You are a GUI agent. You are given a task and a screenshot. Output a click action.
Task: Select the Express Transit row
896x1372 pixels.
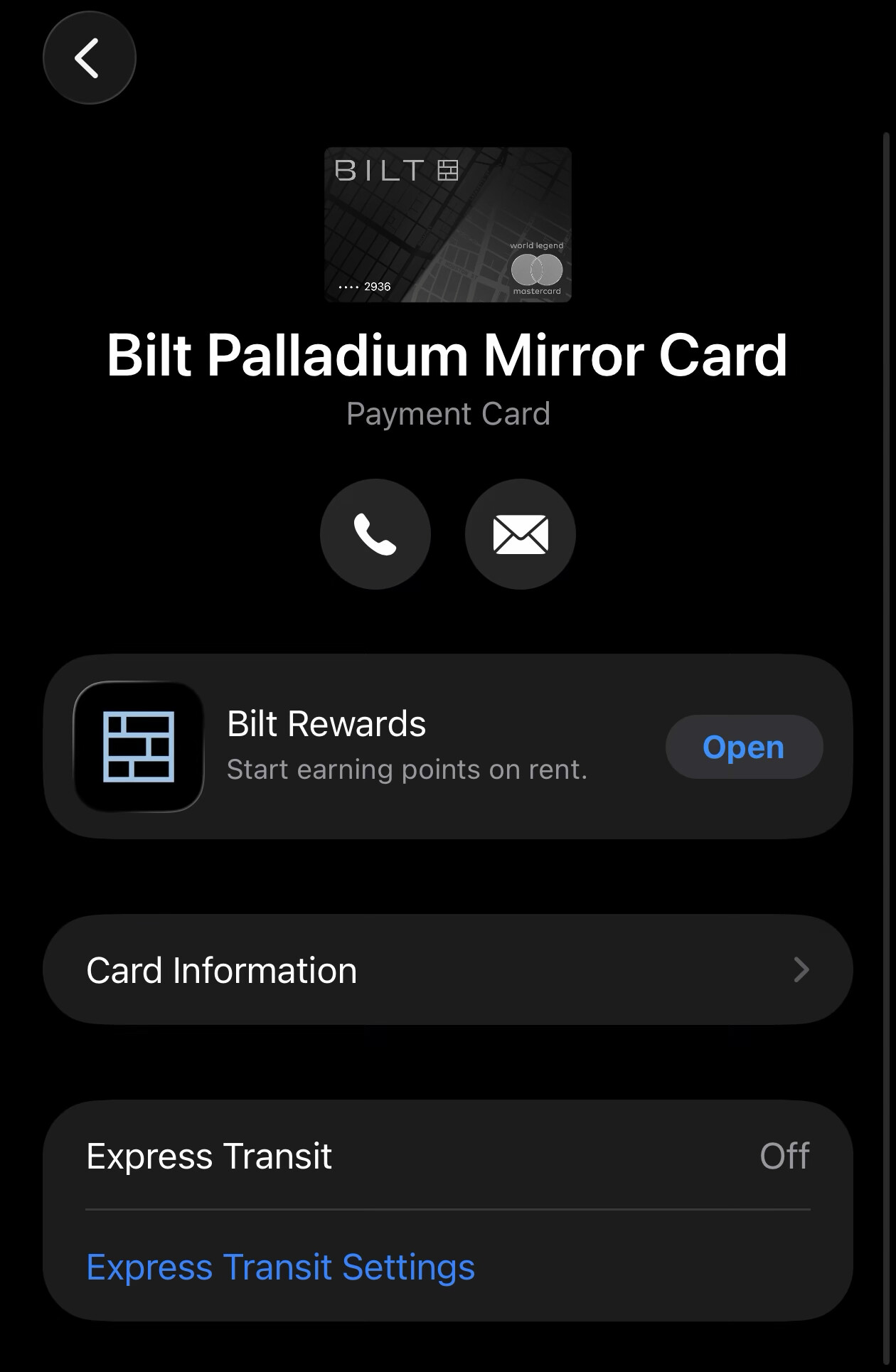coord(447,1156)
